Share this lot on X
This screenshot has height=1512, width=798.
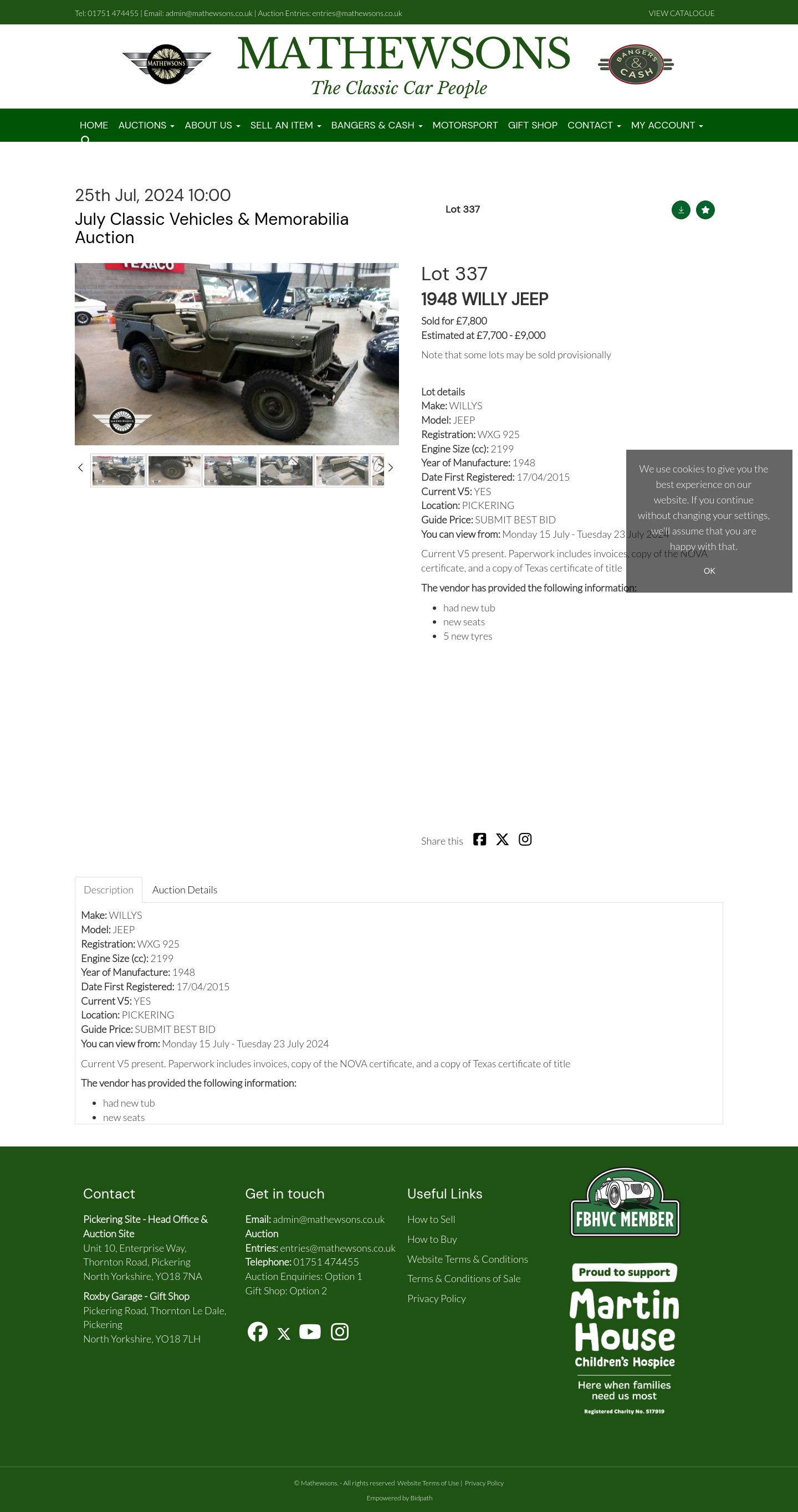[x=502, y=839]
